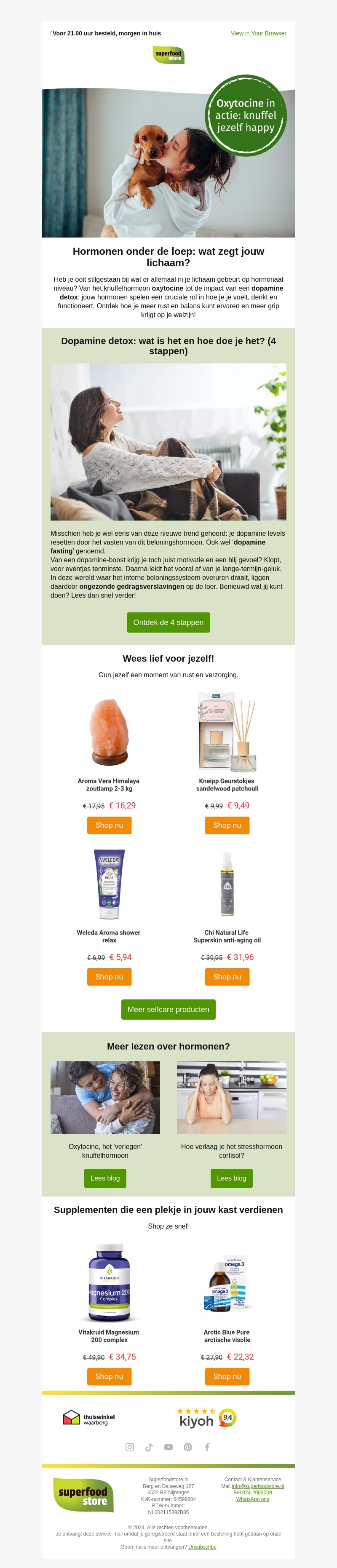Call the 024-2003009 phone link
This screenshot has width=337, height=1568.
click(x=257, y=1493)
